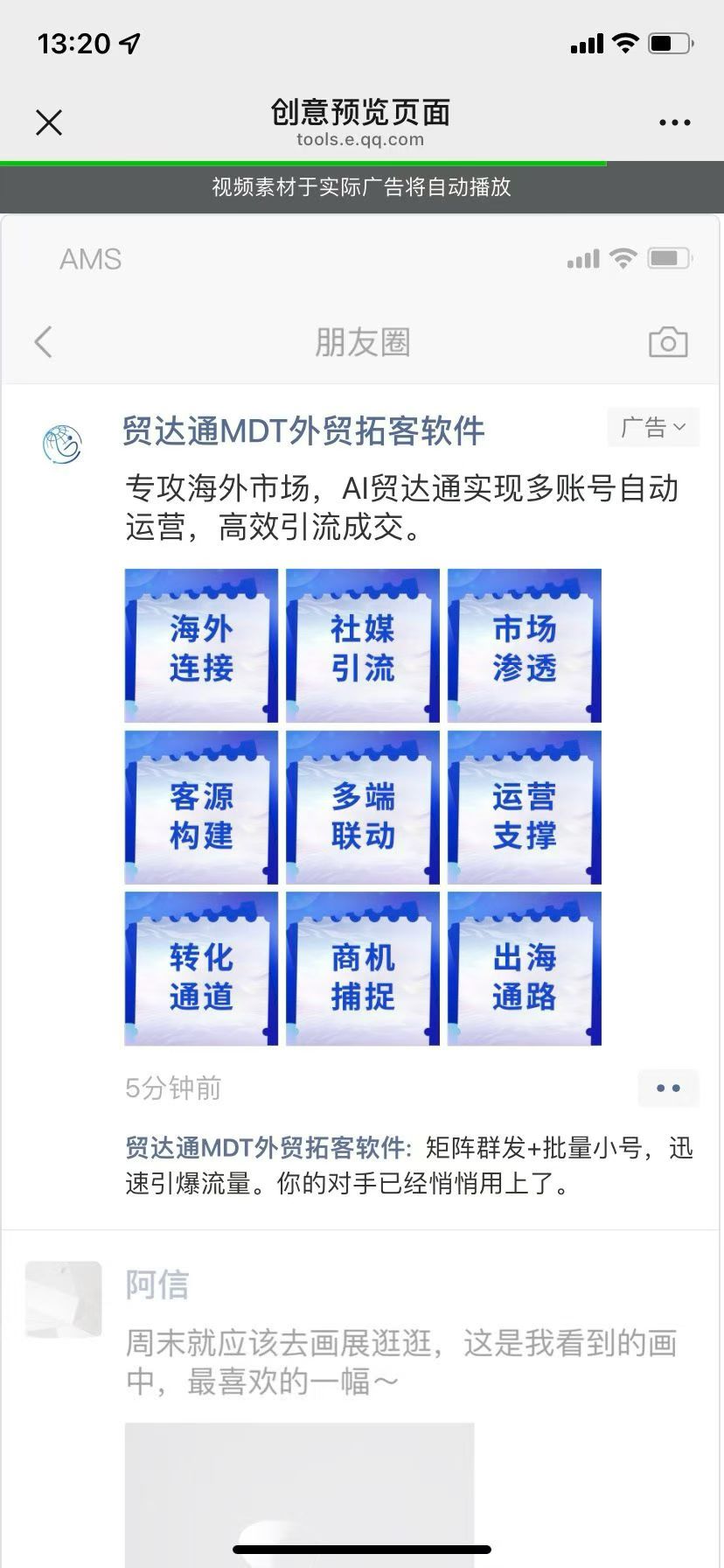Open the overflow menu with three dots
This screenshot has width=724, height=1568.
(x=674, y=122)
